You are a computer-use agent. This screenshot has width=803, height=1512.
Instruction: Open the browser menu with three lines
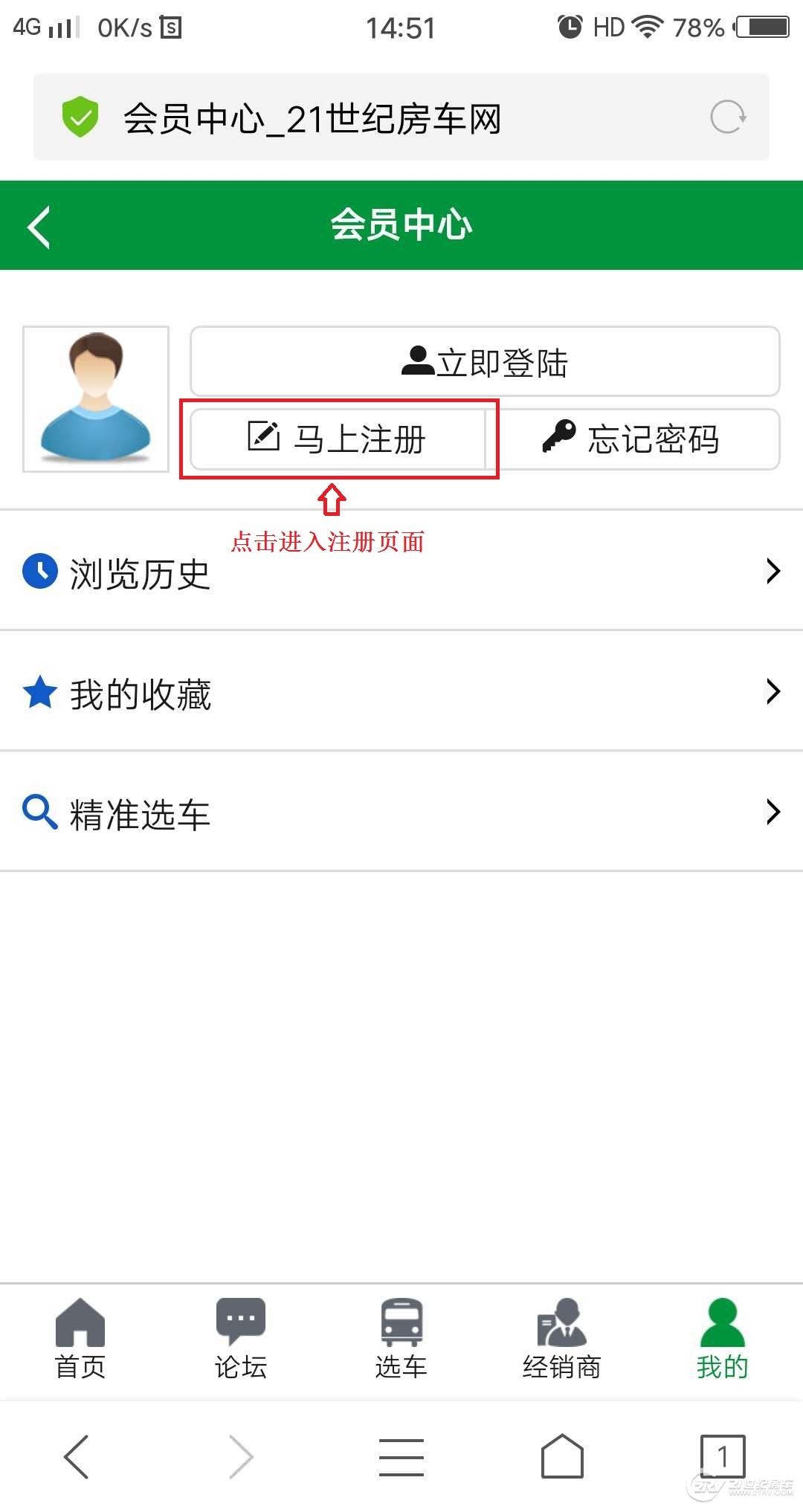point(401,1456)
